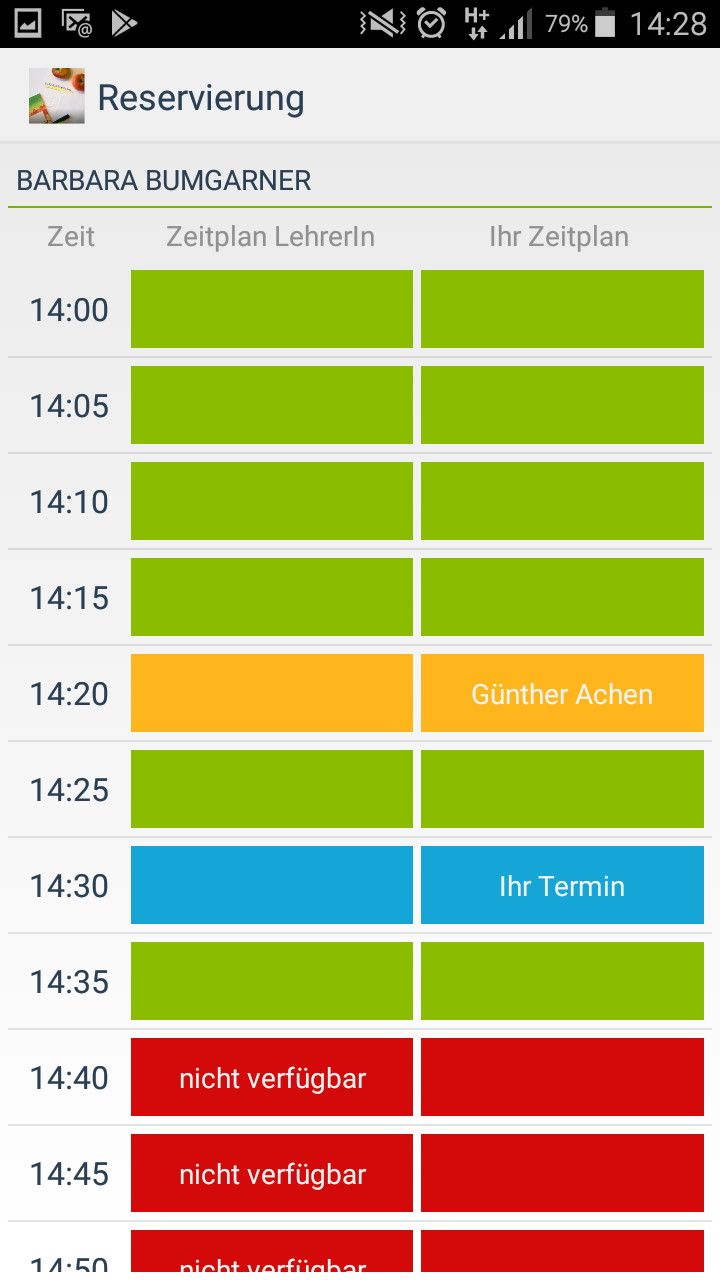
Task: Select the 14:05 slot in Ihr Zeitplan
Action: tap(562, 405)
